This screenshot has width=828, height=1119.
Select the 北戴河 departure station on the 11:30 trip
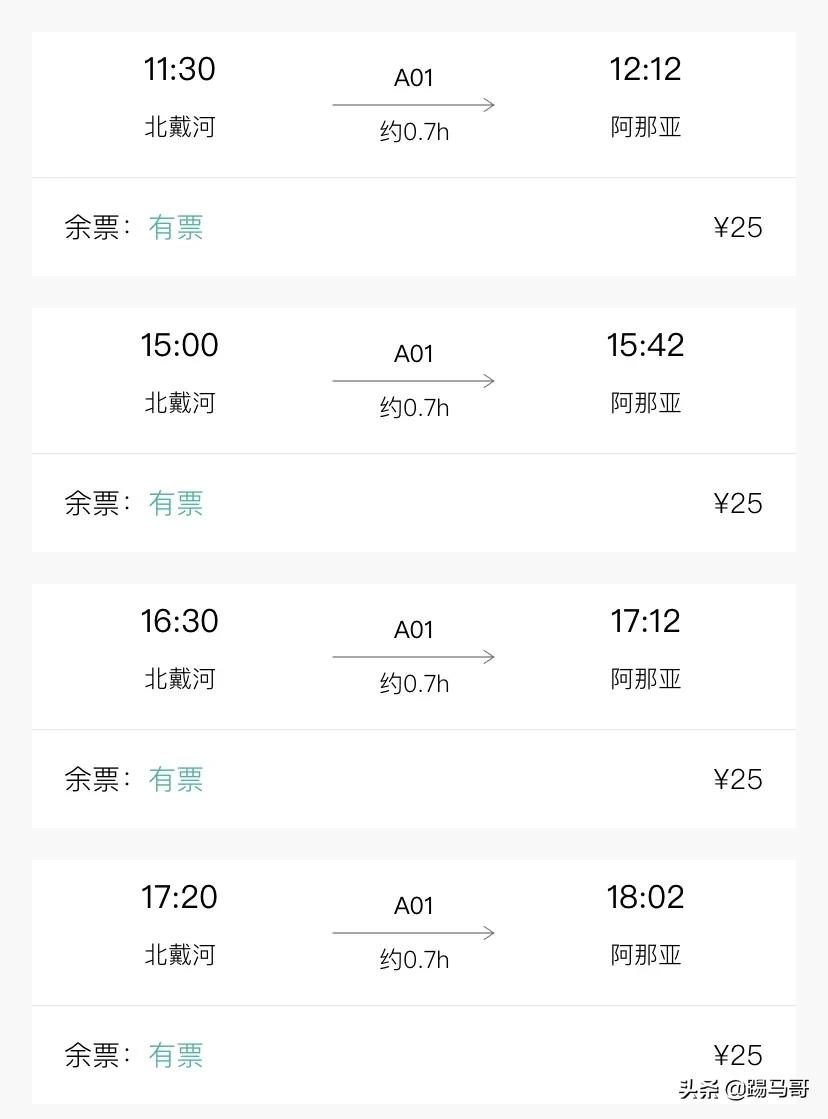click(180, 128)
